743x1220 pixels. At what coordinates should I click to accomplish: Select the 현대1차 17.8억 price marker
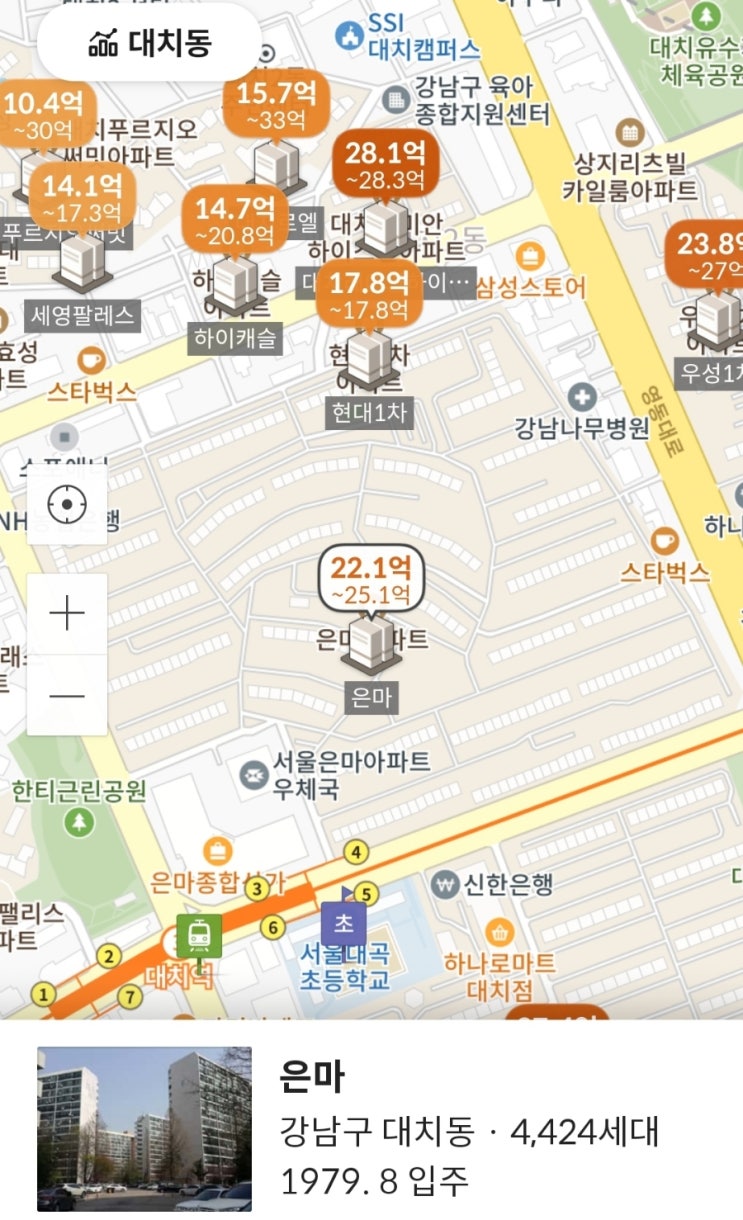click(x=369, y=294)
